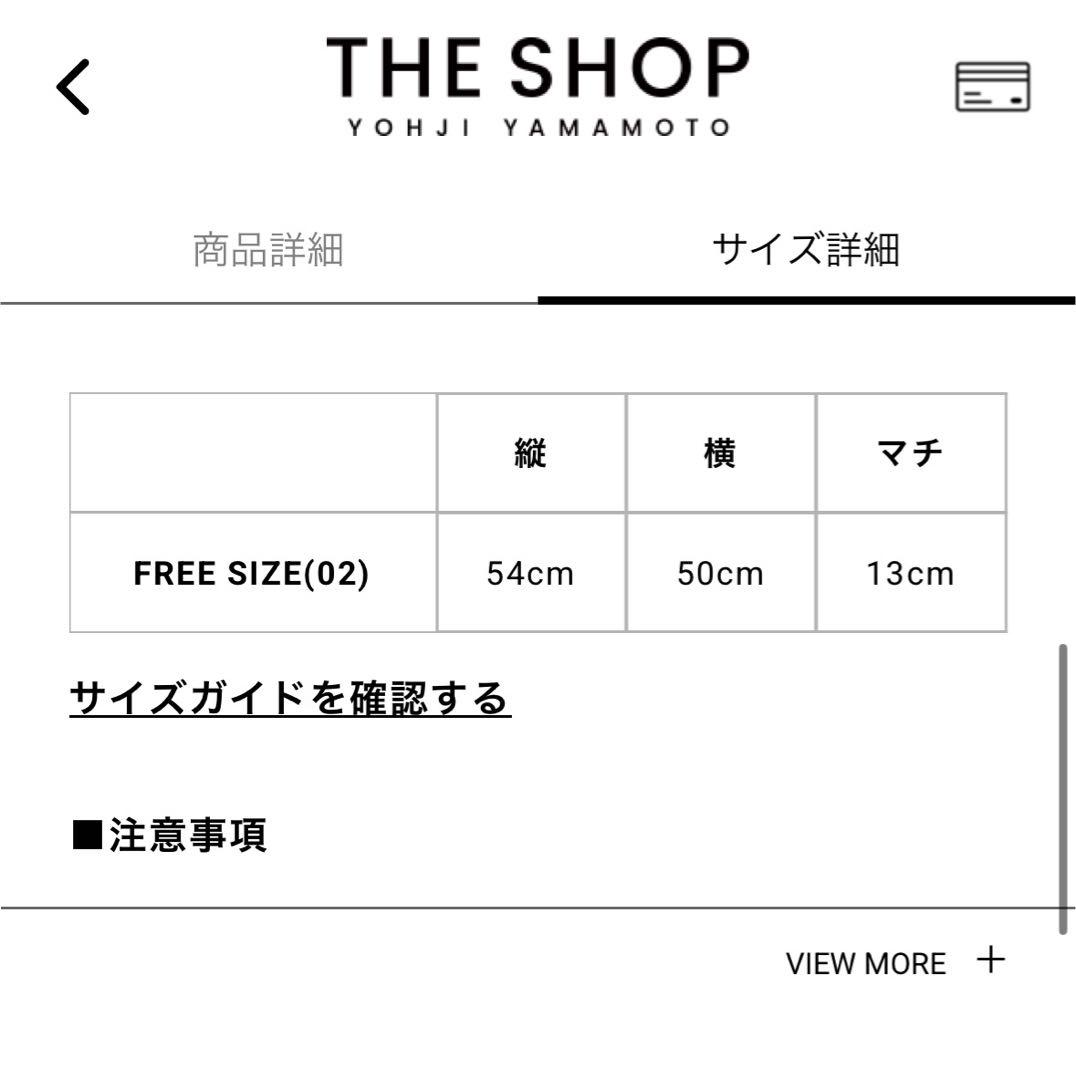
Task: Open the card icon in the top right corner
Action: (994, 88)
